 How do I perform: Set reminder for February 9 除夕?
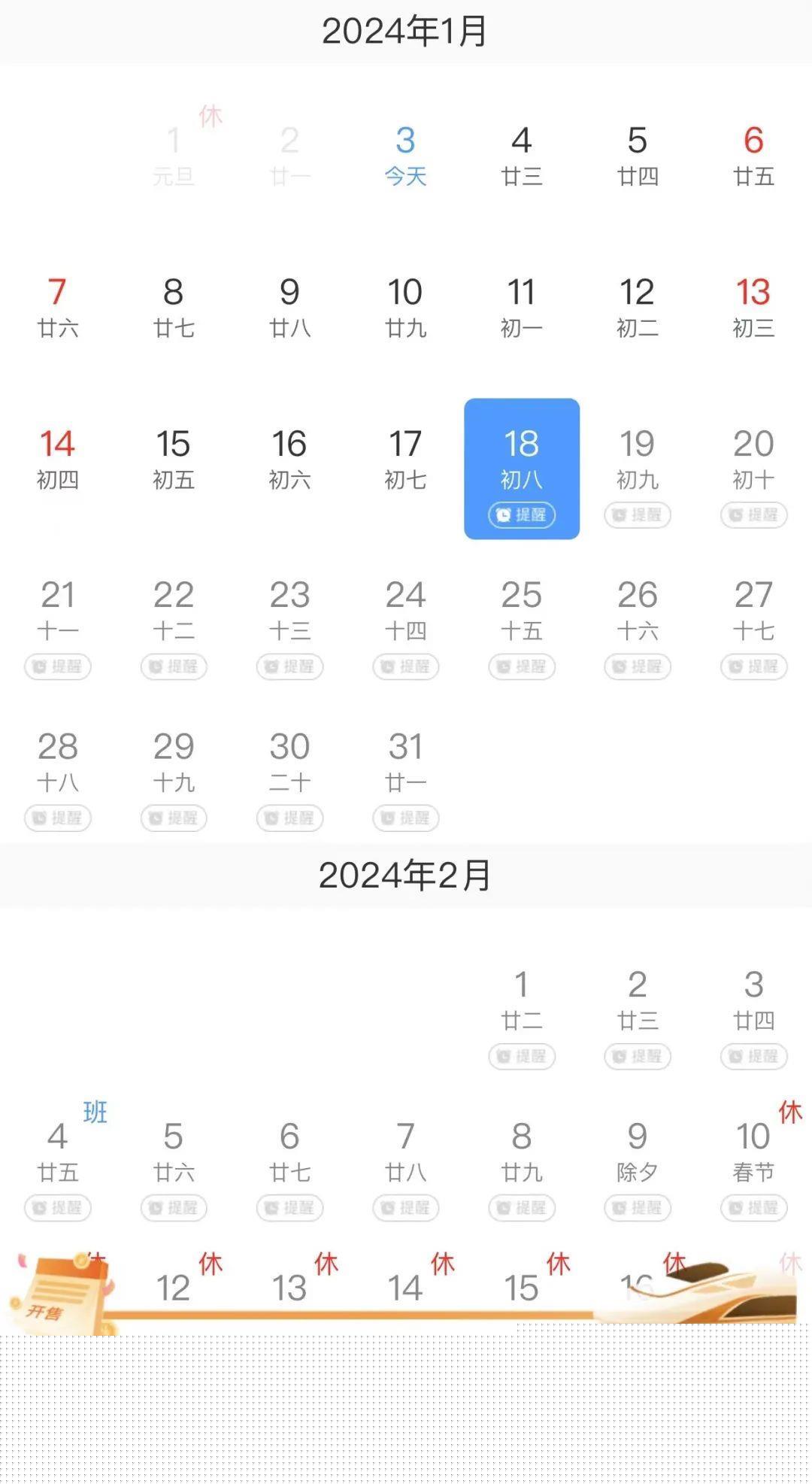(x=637, y=1208)
